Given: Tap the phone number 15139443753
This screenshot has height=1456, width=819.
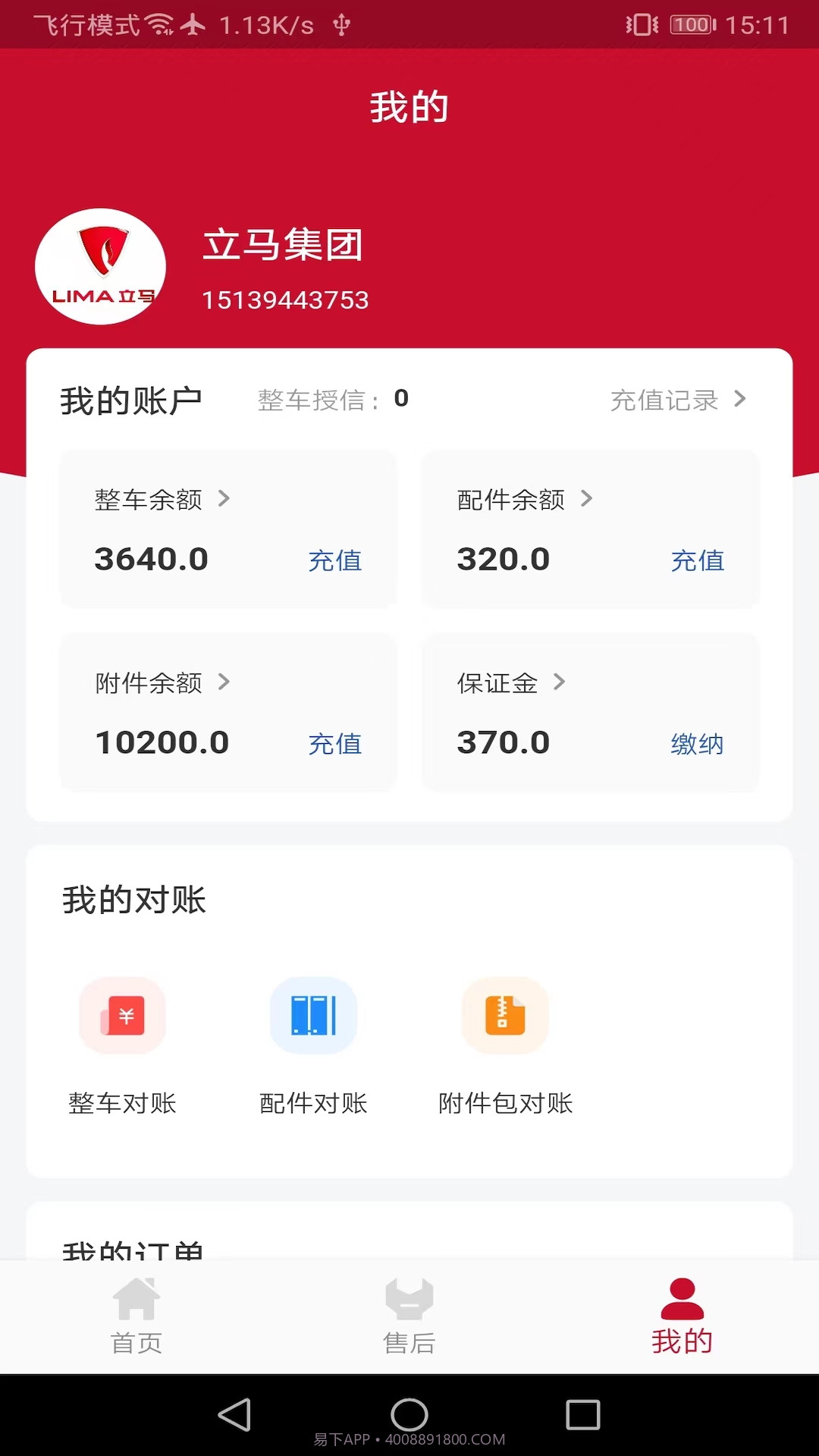Looking at the screenshot, I should (287, 299).
